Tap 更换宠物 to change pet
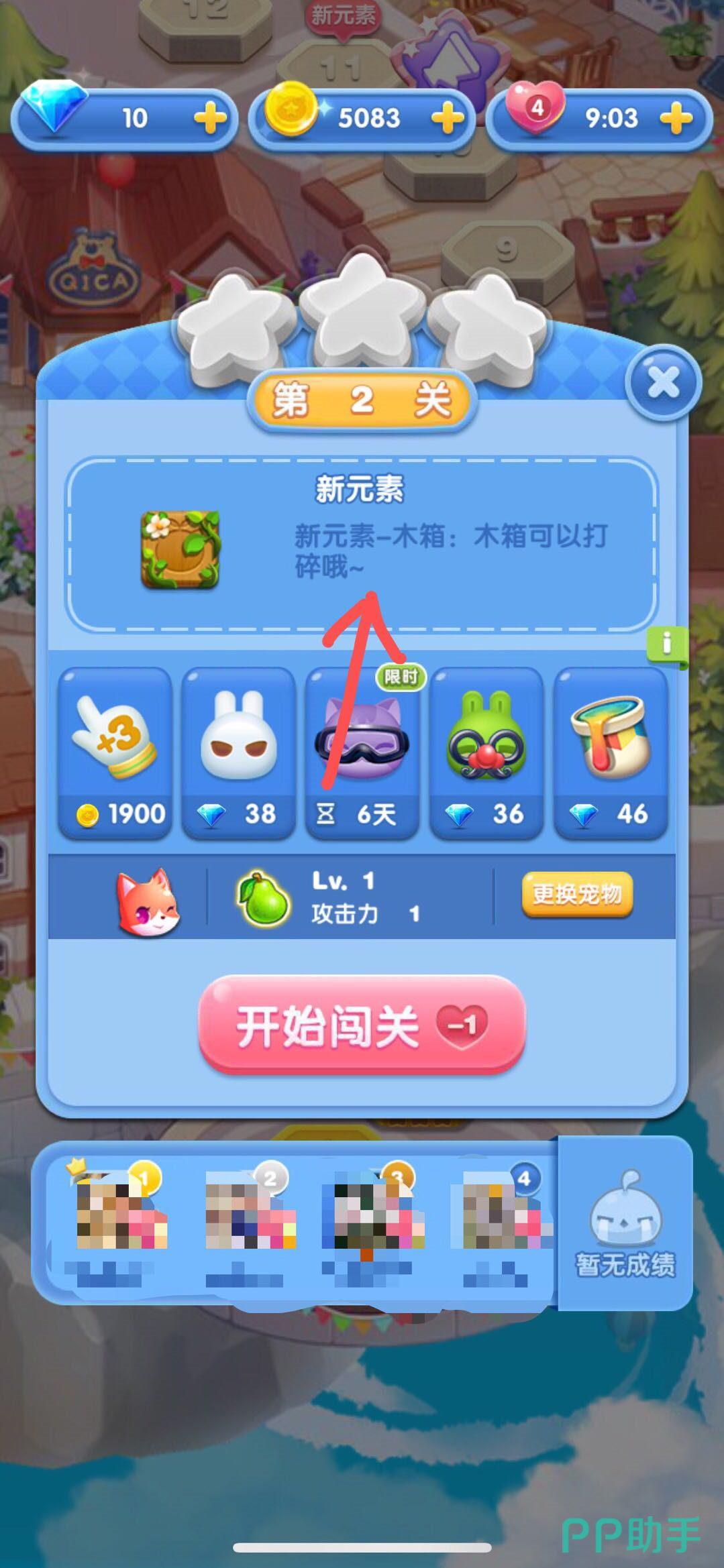 (x=577, y=894)
